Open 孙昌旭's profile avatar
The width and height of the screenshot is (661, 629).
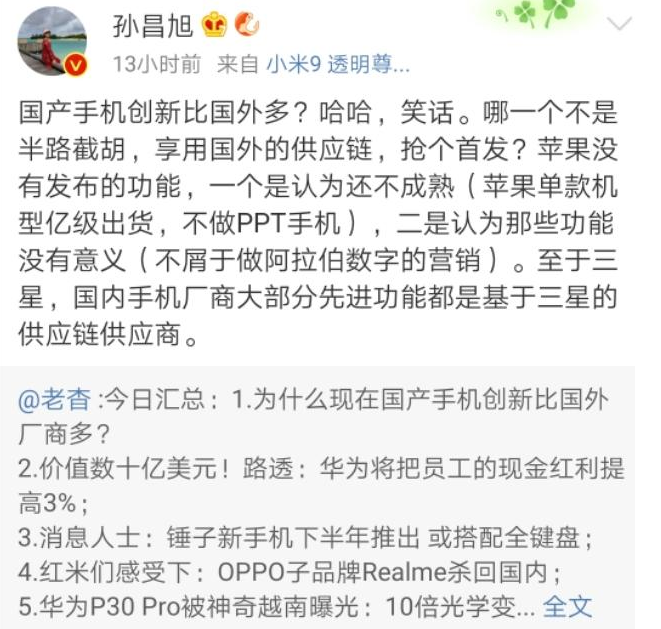click(51, 41)
